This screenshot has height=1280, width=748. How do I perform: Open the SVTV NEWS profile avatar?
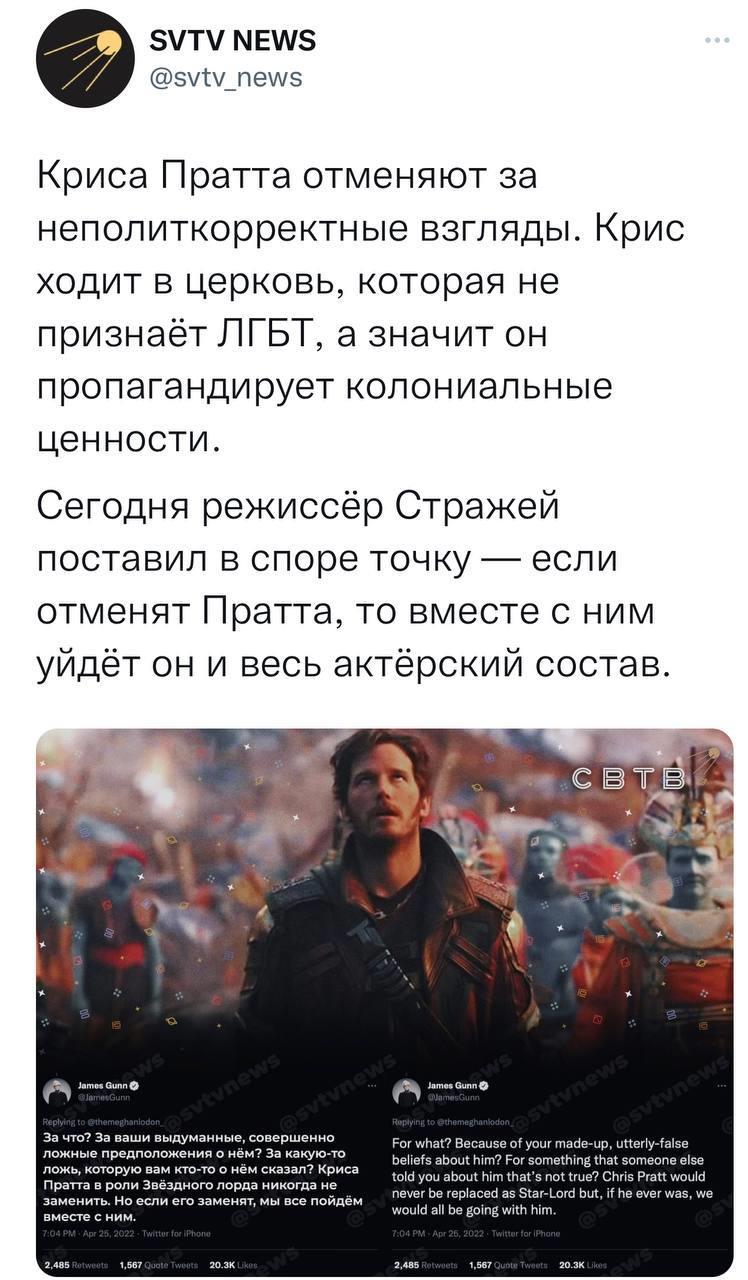(85, 58)
